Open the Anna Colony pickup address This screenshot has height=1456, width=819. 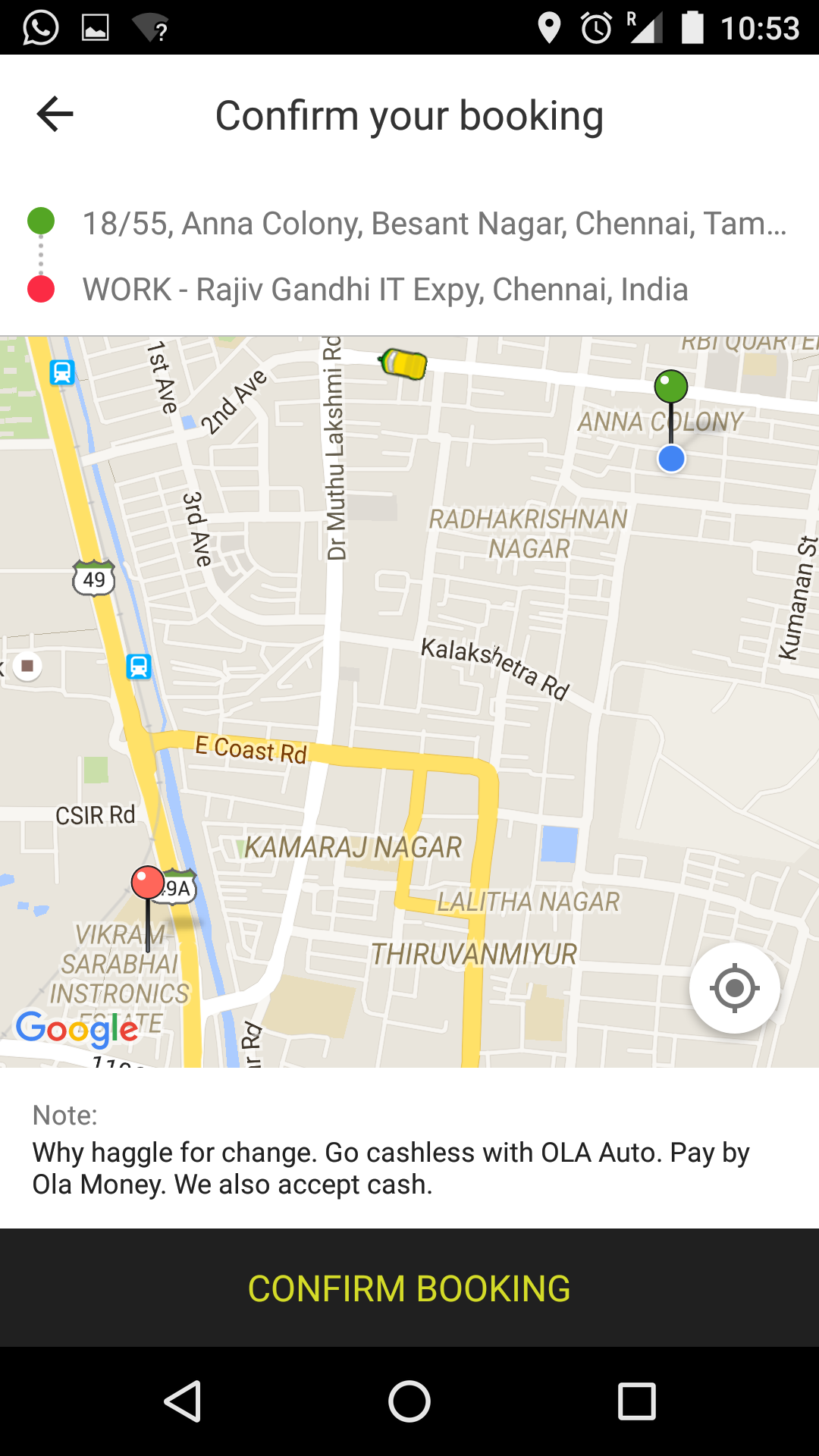435,224
